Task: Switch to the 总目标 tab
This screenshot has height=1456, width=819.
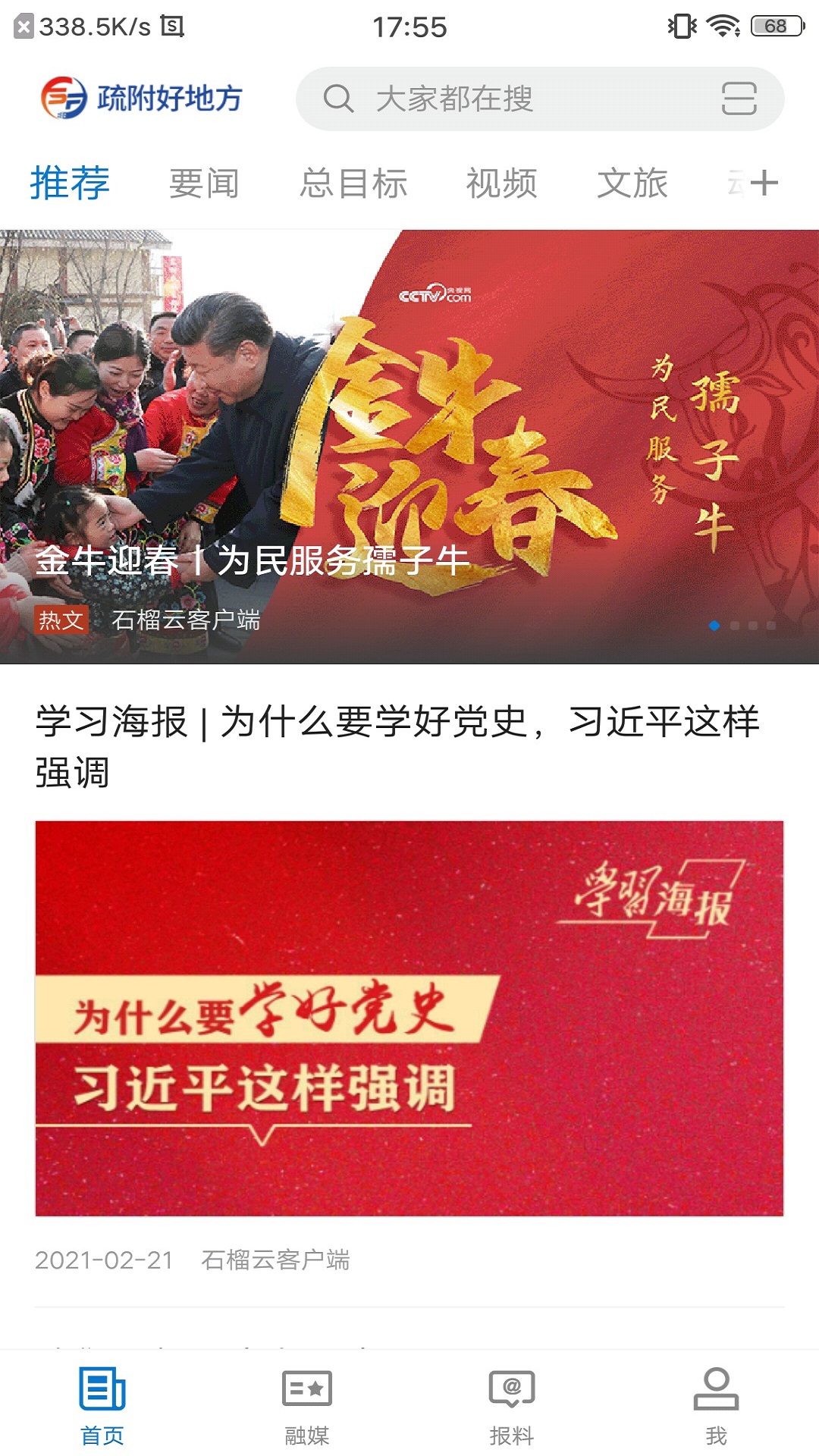Action: (x=353, y=184)
